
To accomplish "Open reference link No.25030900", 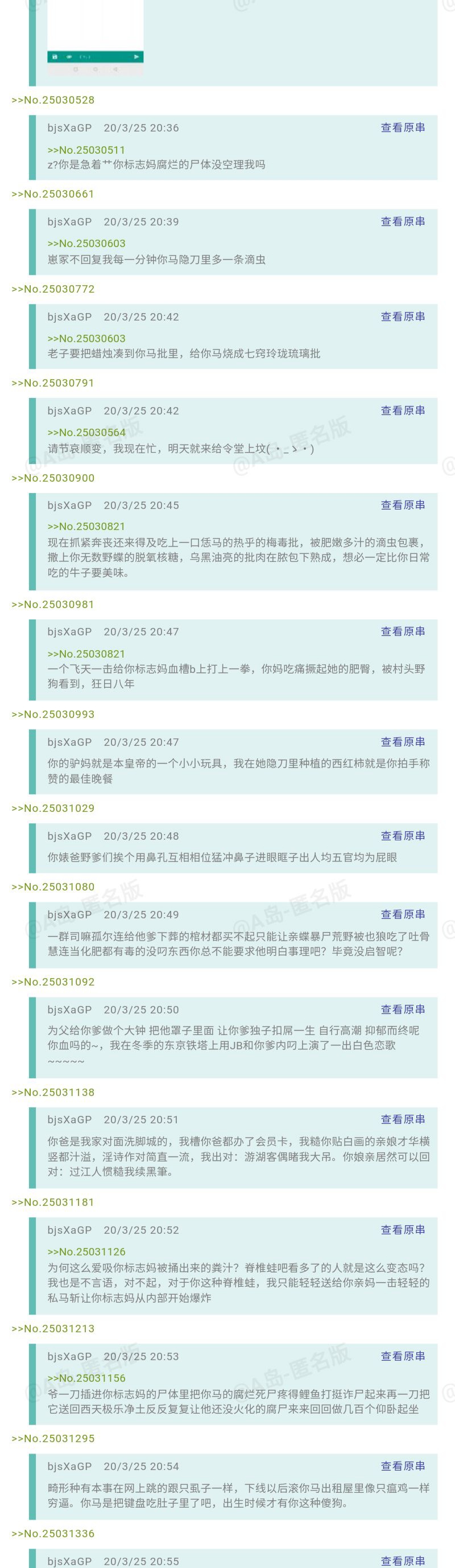I will (x=53, y=478).
